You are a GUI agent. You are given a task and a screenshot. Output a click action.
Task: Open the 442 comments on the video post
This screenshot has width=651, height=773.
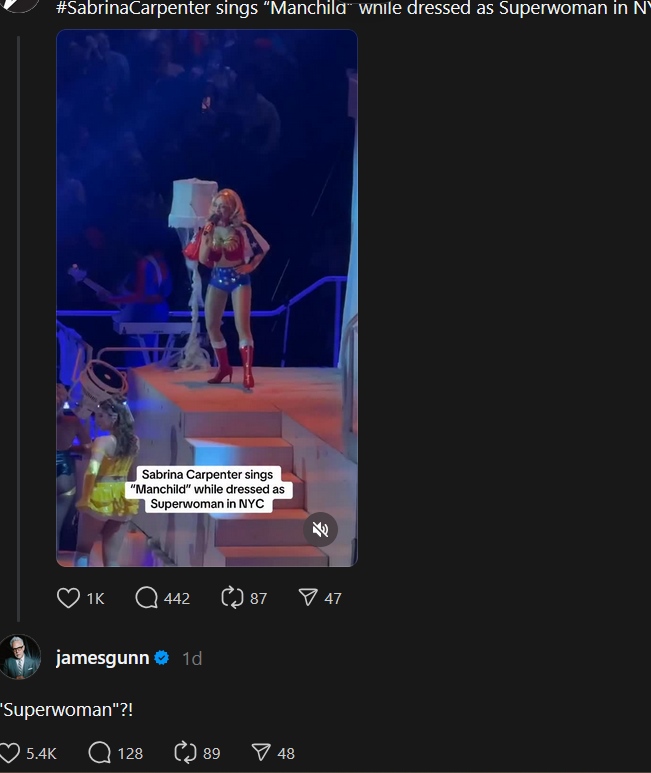(147, 598)
